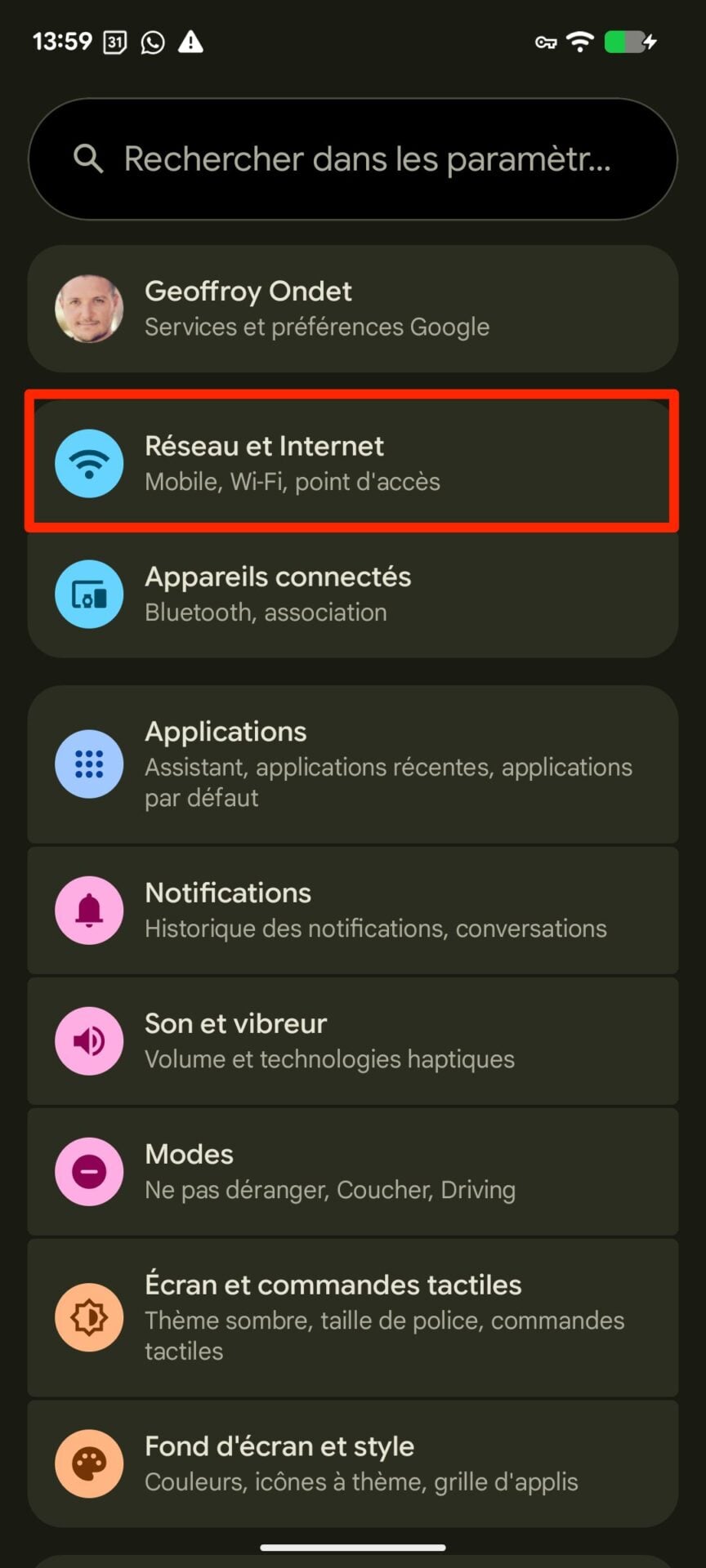Go to Appareils connectés

pos(353,594)
